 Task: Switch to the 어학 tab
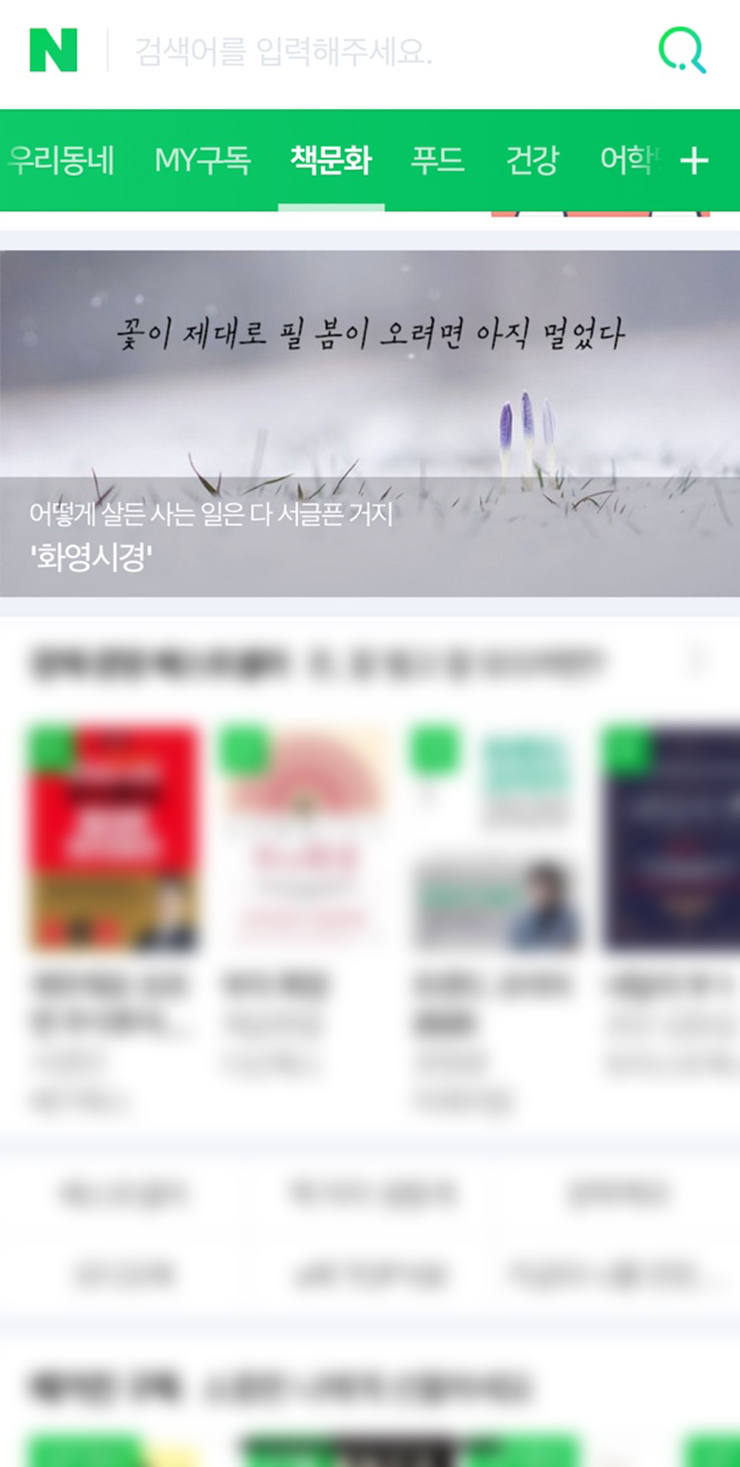(628, 160)
